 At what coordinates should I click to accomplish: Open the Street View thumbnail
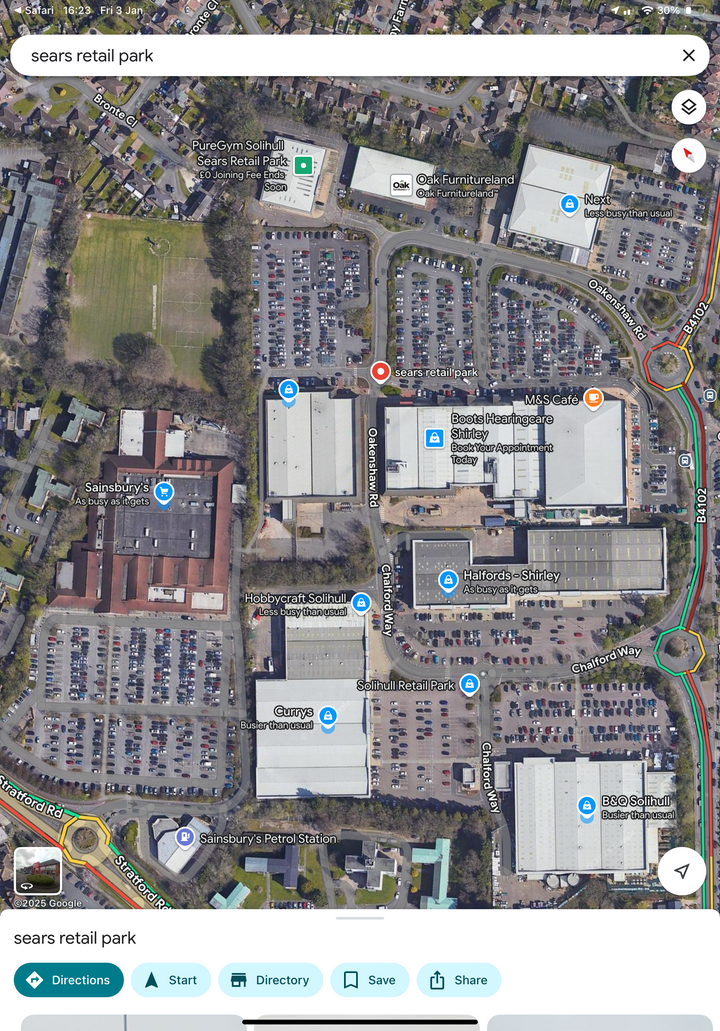[x=38, y=871]
